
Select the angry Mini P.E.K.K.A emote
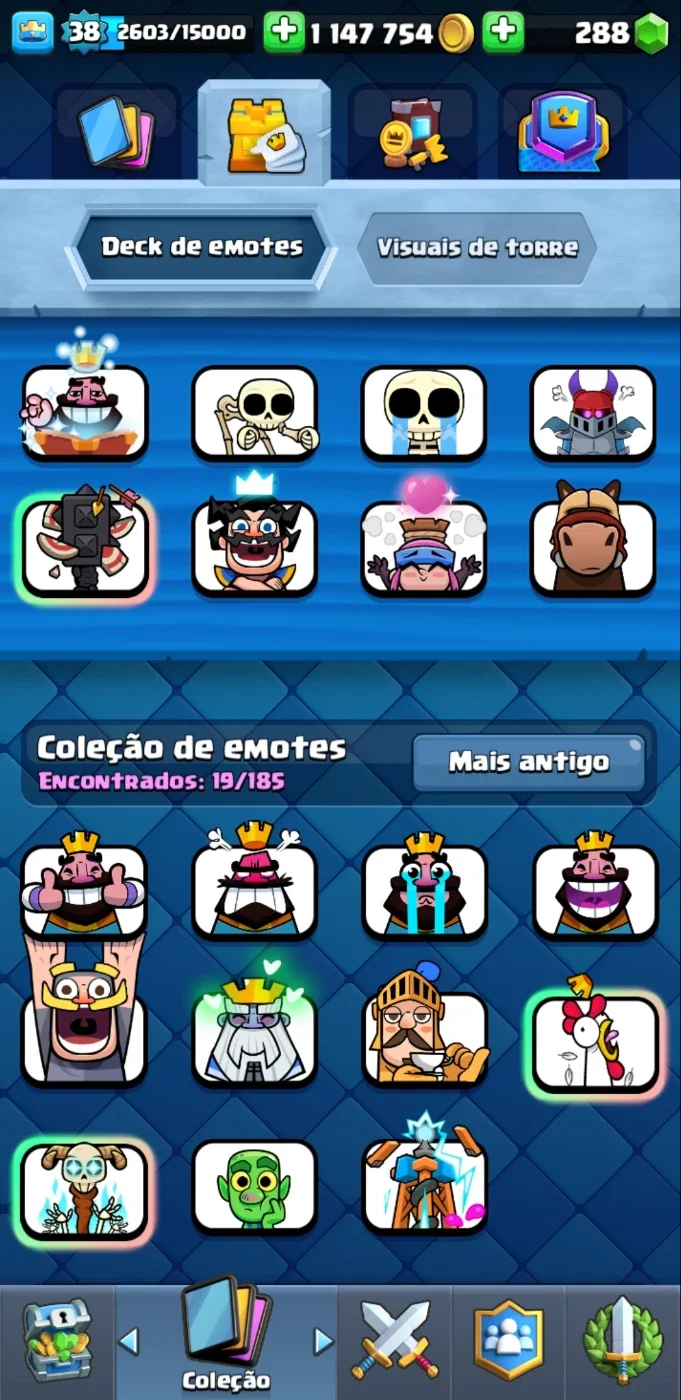593,412
